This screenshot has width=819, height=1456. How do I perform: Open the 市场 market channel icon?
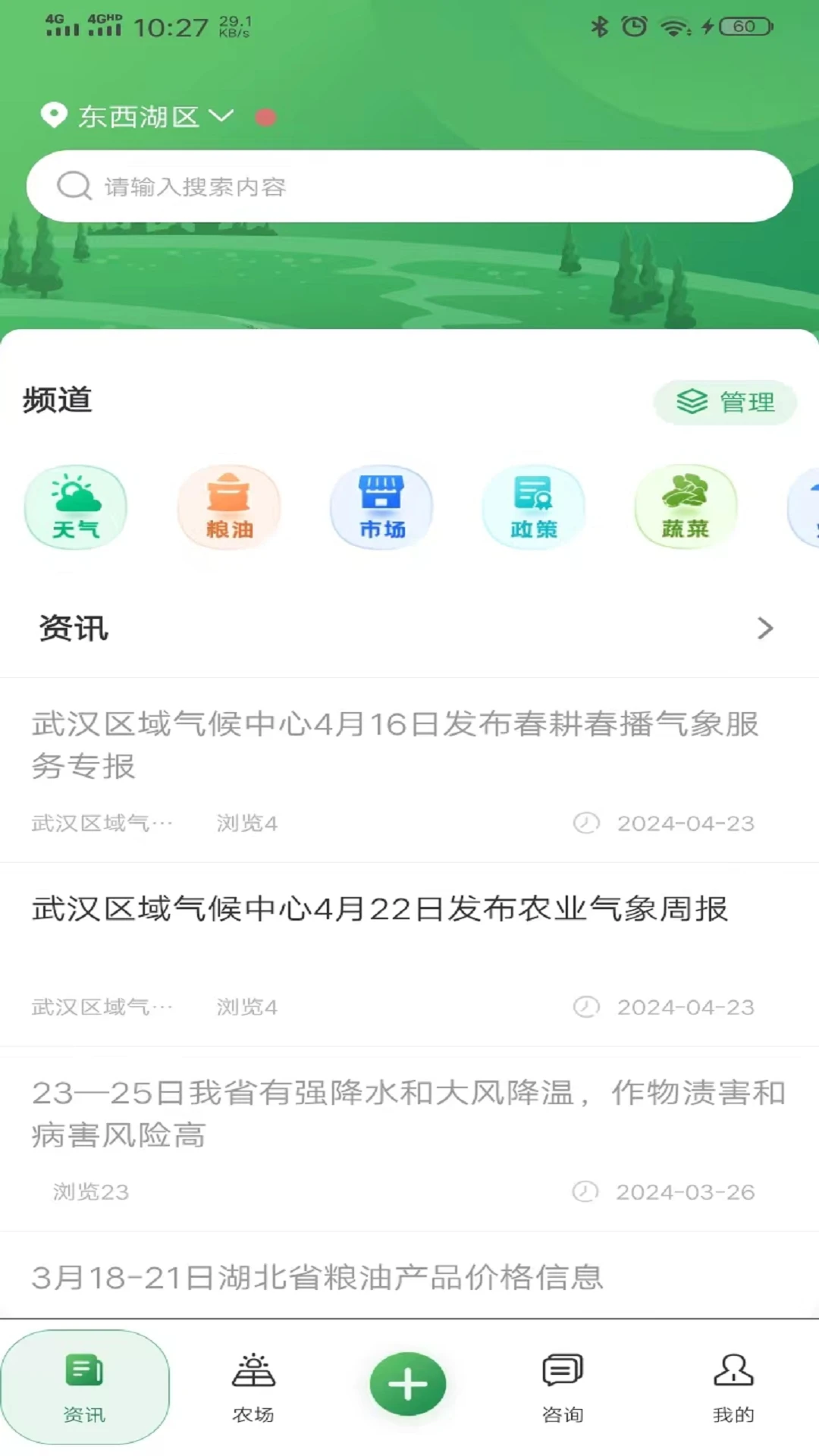(382, 507)
